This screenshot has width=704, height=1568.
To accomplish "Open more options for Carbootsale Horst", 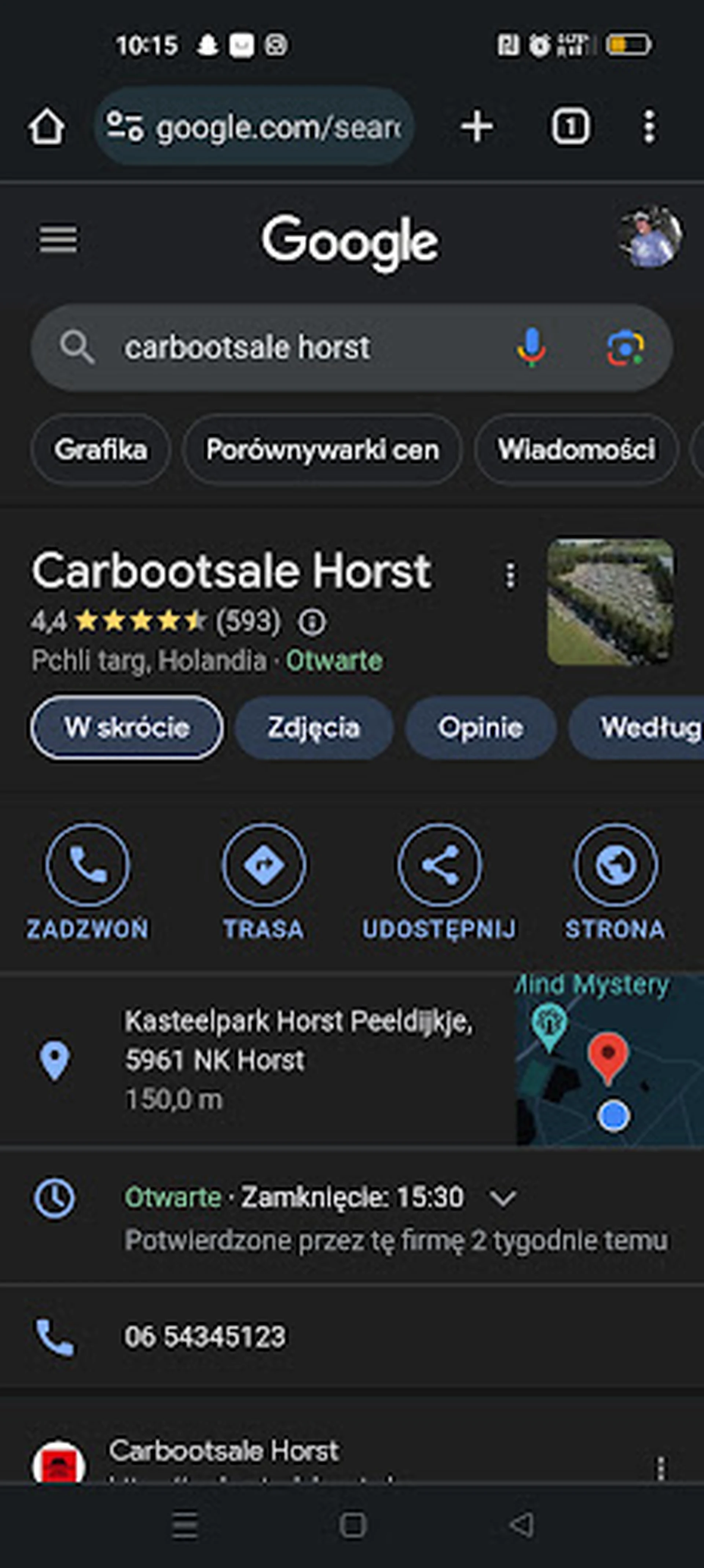I will (x=510, y=575).
